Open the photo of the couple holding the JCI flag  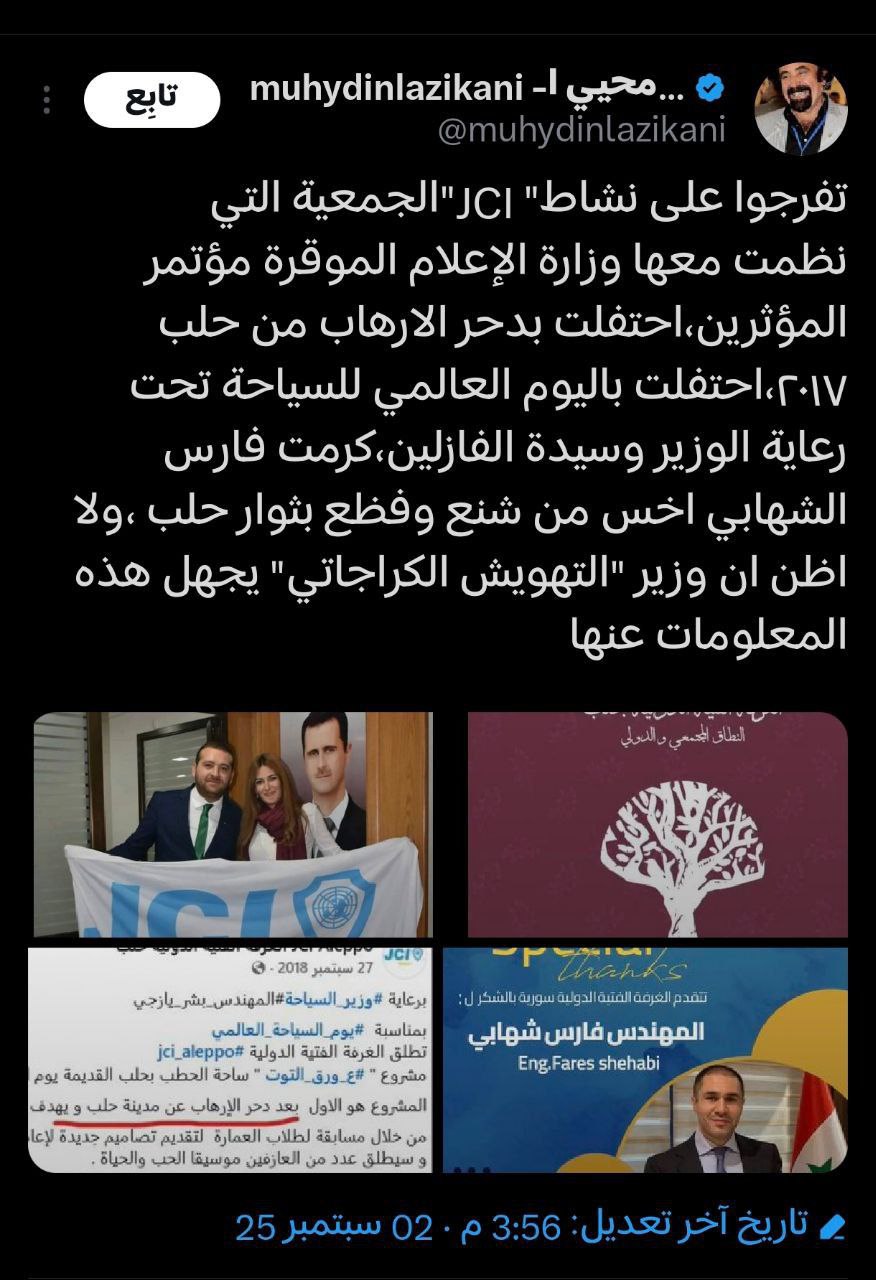tap(233, 824)
